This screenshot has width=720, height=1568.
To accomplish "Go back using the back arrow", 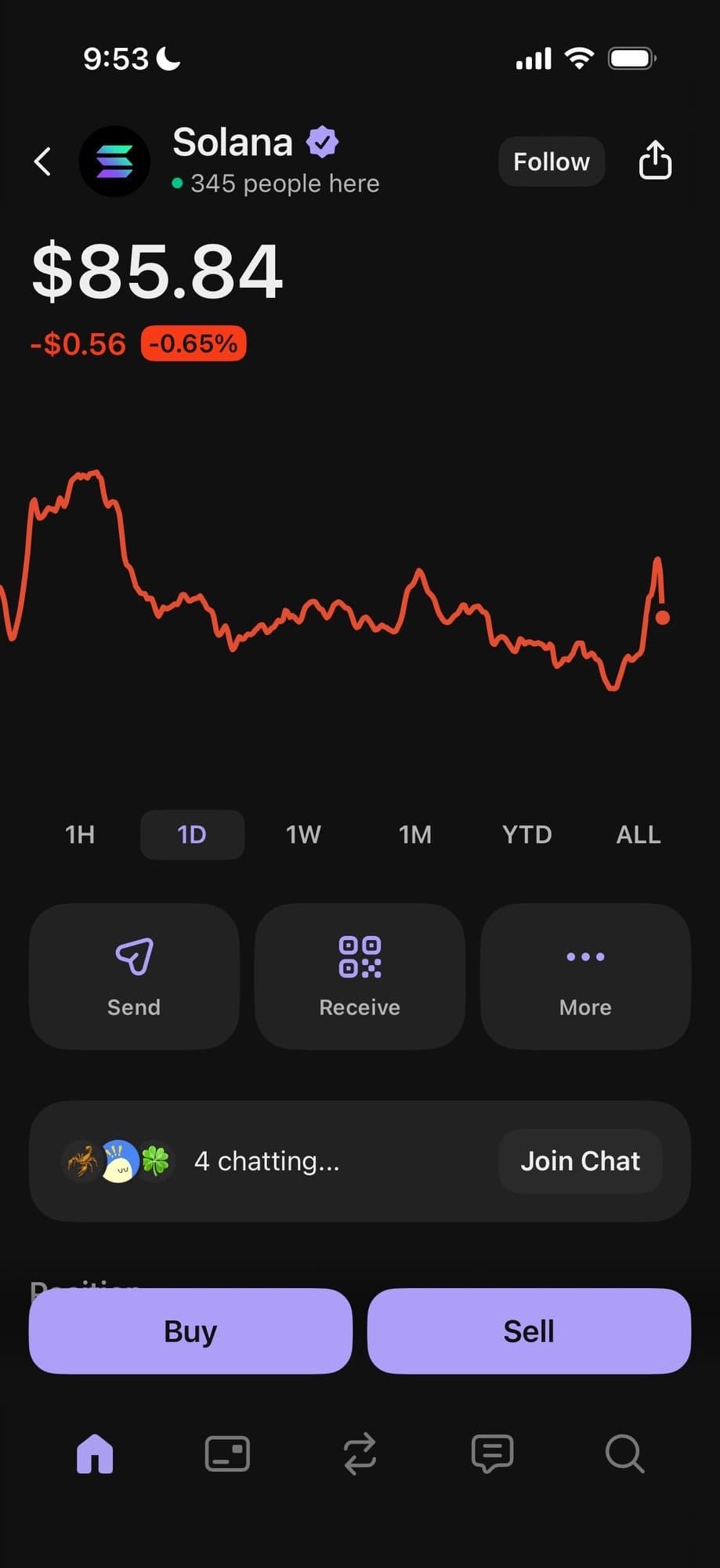I will tap(43, 162).
